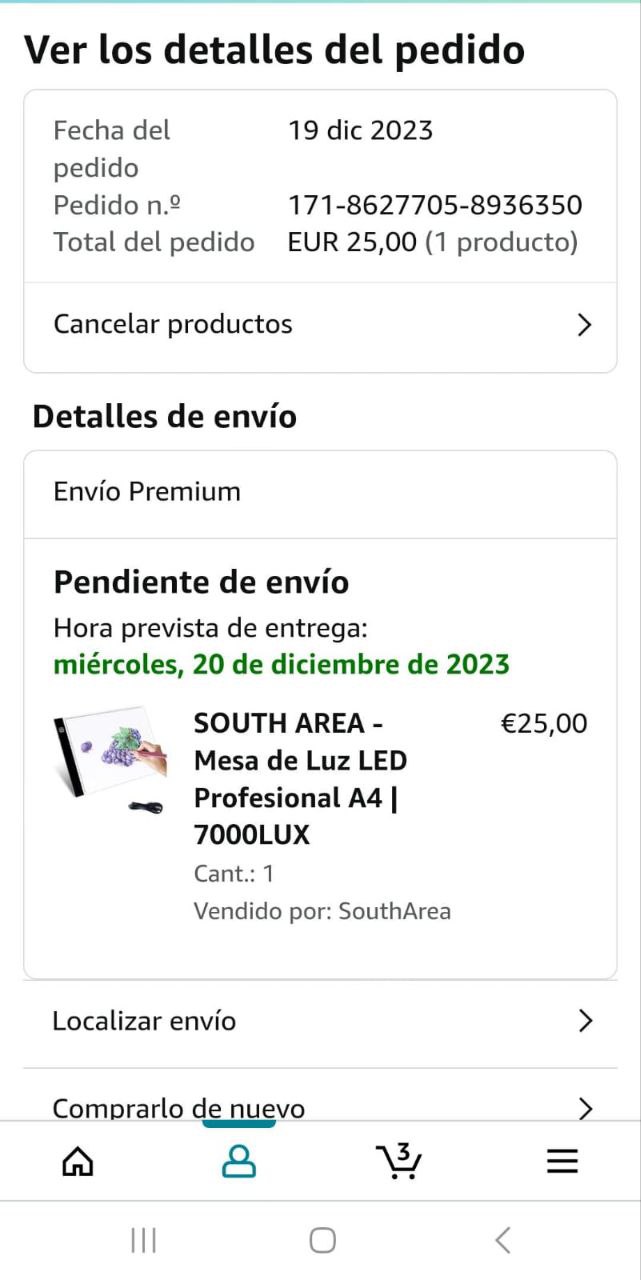Open the hamburger menu tab
641x1280 pixels.
click(562, 1161)
